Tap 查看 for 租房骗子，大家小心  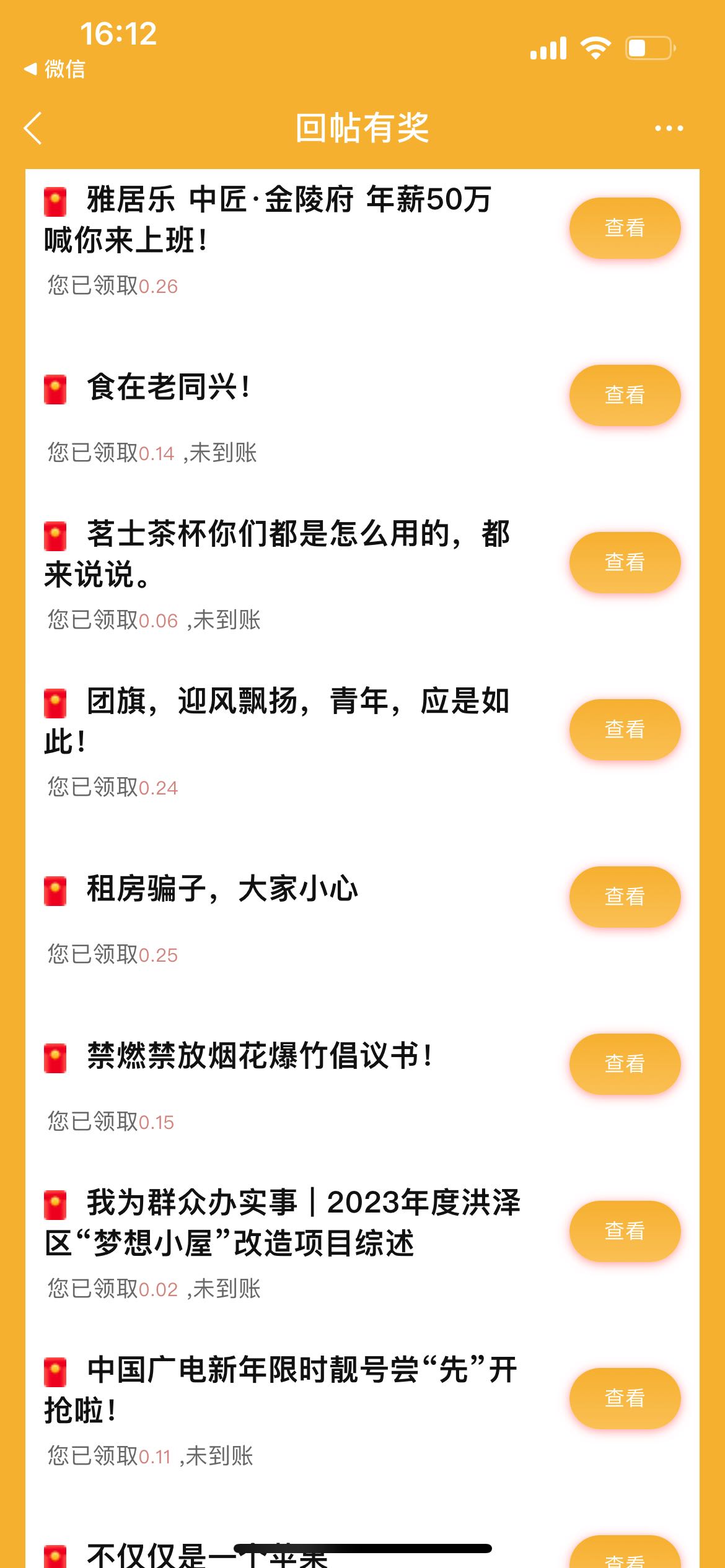tap(625, 897)
